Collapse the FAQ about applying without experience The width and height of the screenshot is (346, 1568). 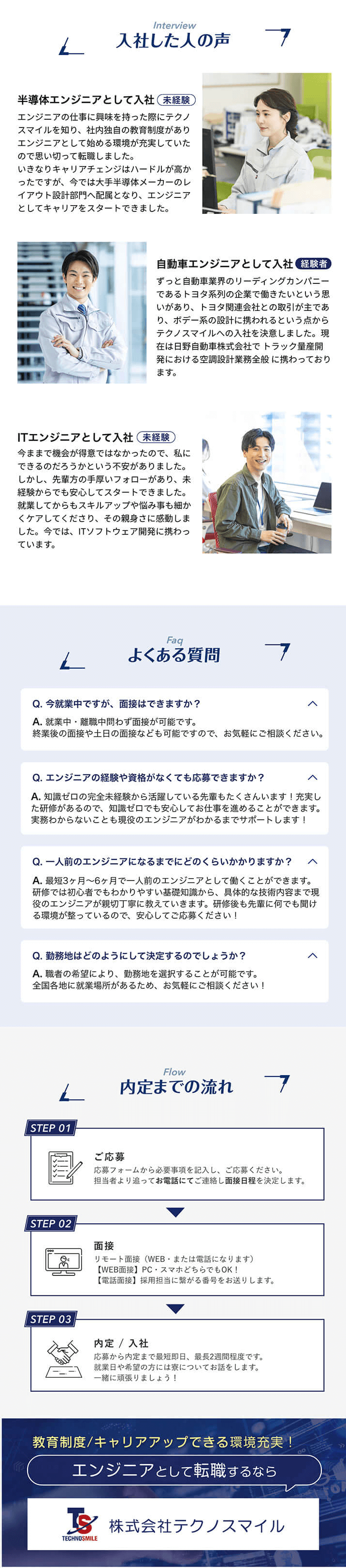312,777
